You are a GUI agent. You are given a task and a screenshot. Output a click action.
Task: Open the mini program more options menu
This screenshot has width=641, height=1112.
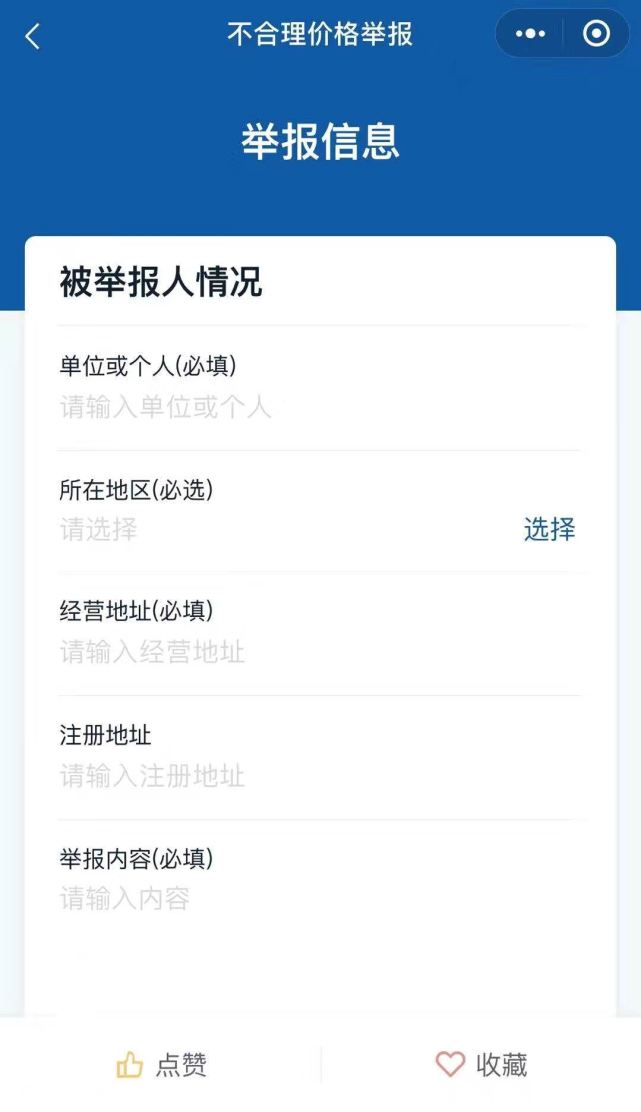(x=530, y=33)
